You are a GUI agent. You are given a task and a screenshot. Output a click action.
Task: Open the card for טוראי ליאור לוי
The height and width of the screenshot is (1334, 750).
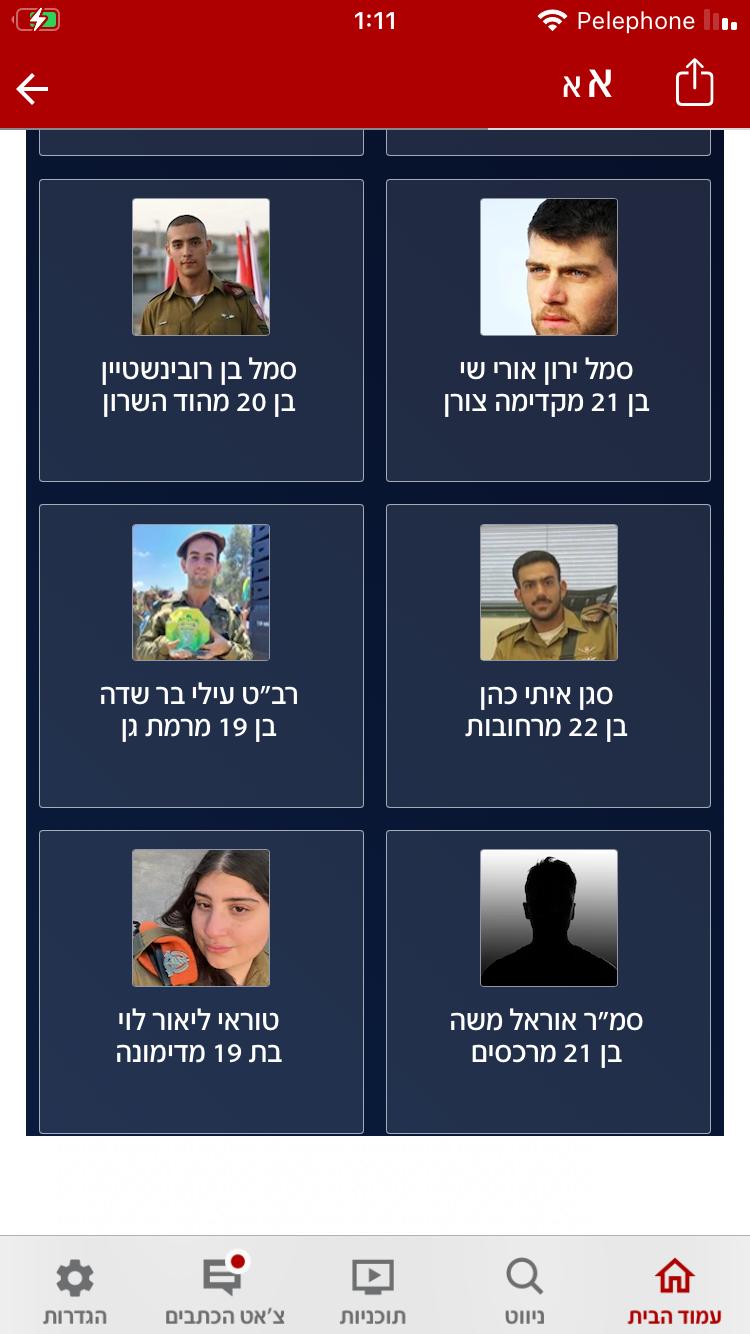click(x=201, y=981)
